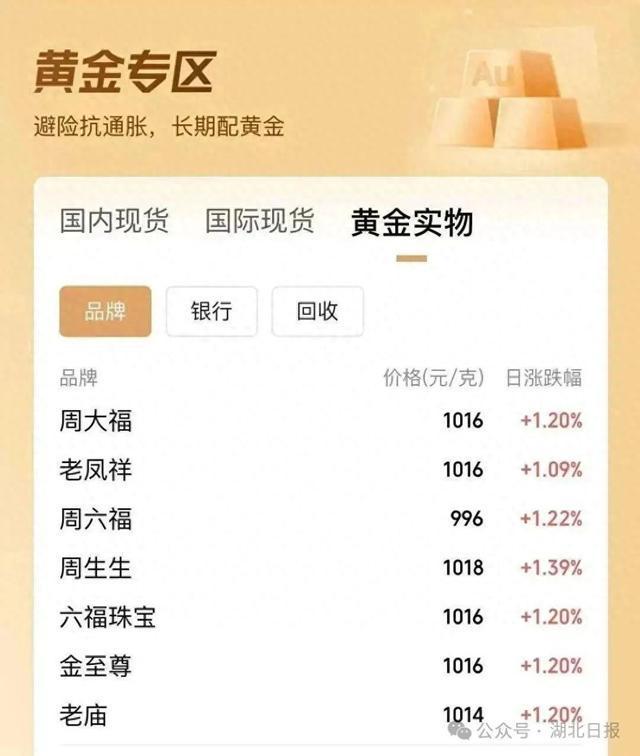Show 回收 gold prices
640x756 pixels.
317,311
